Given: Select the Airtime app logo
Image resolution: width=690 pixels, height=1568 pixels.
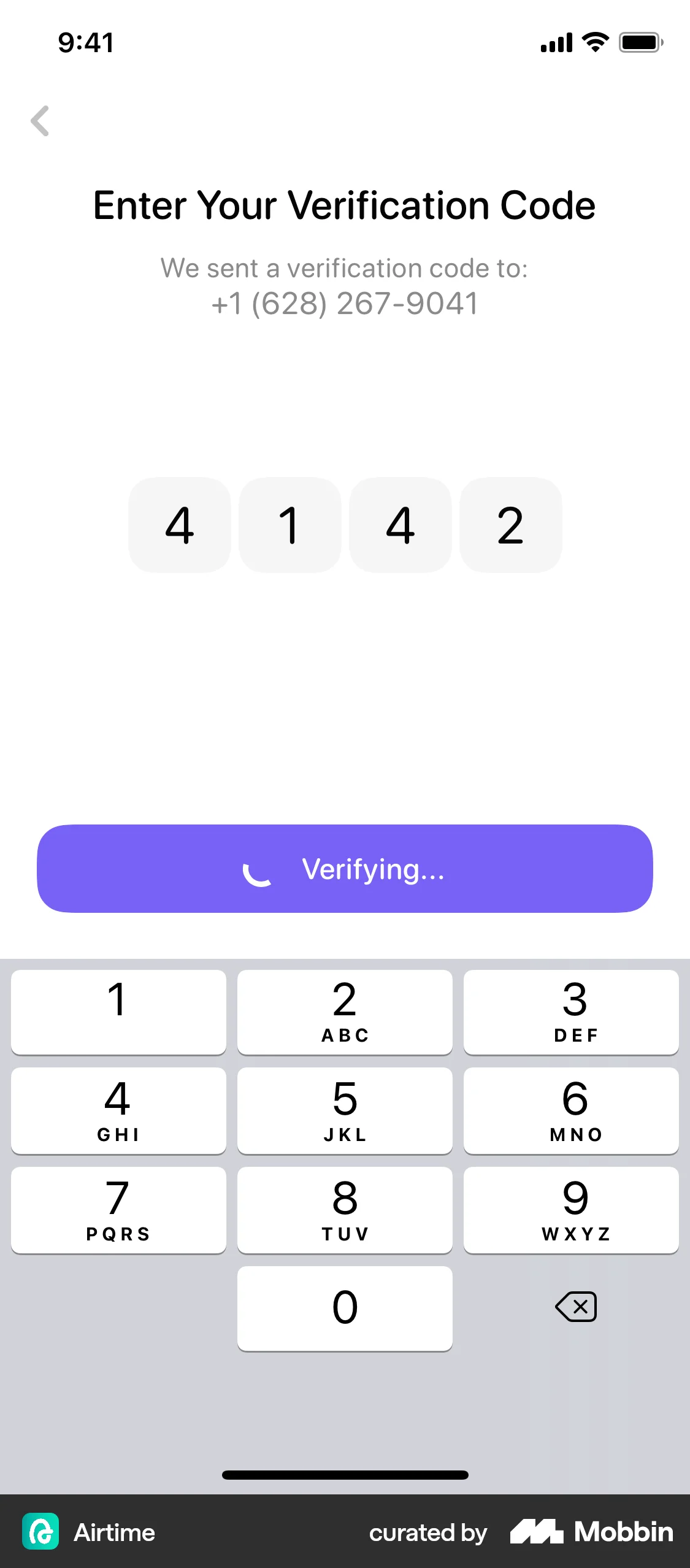Looking at the screenshot, I should click(40, 1532).
